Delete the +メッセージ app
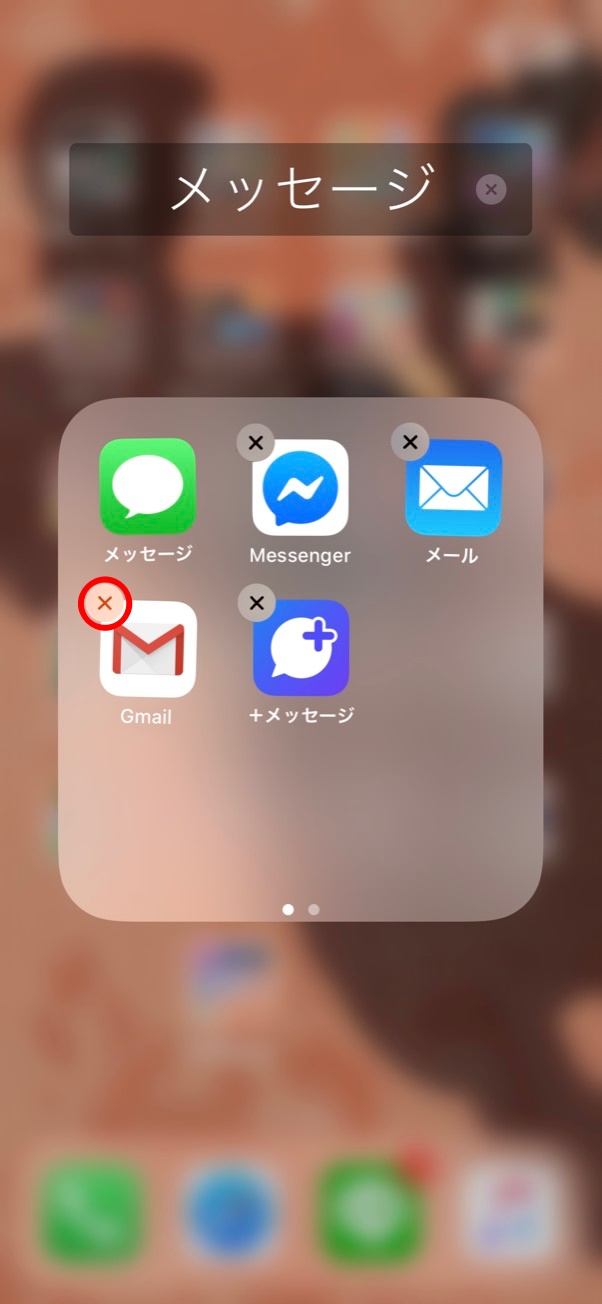602x1304 pixels. [x=256, y=603]
